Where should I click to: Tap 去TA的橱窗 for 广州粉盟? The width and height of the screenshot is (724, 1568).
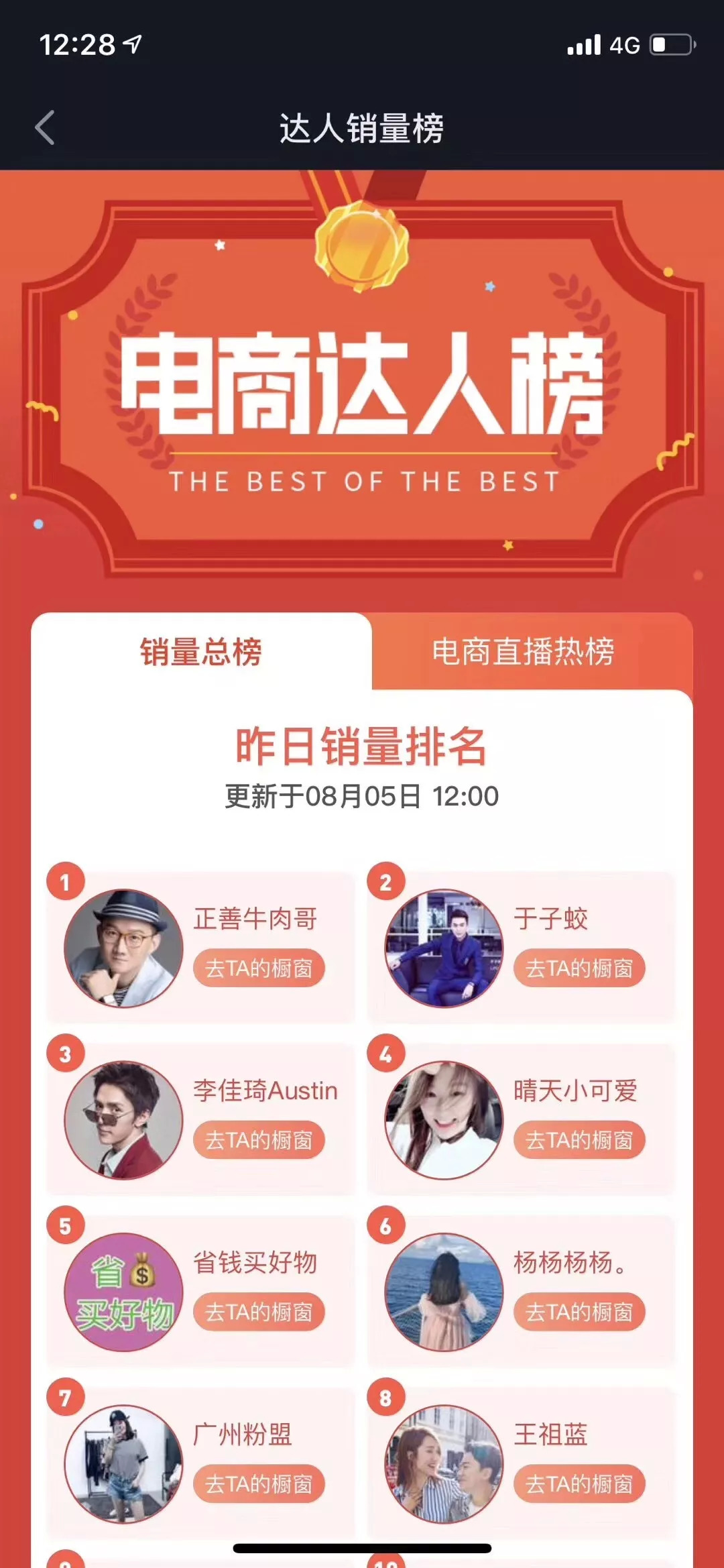[x=259, y=1483]
